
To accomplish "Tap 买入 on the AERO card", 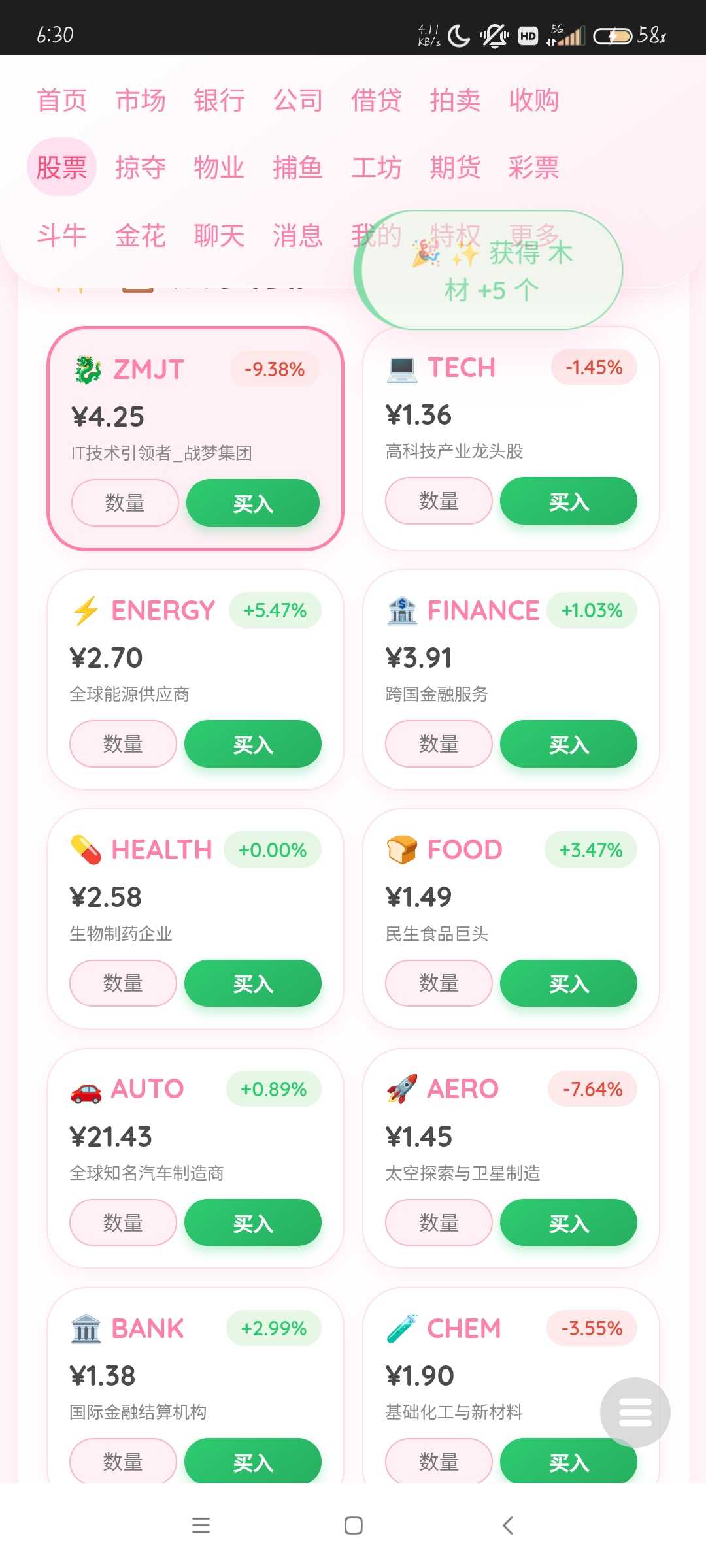I will click(568, 1222).
